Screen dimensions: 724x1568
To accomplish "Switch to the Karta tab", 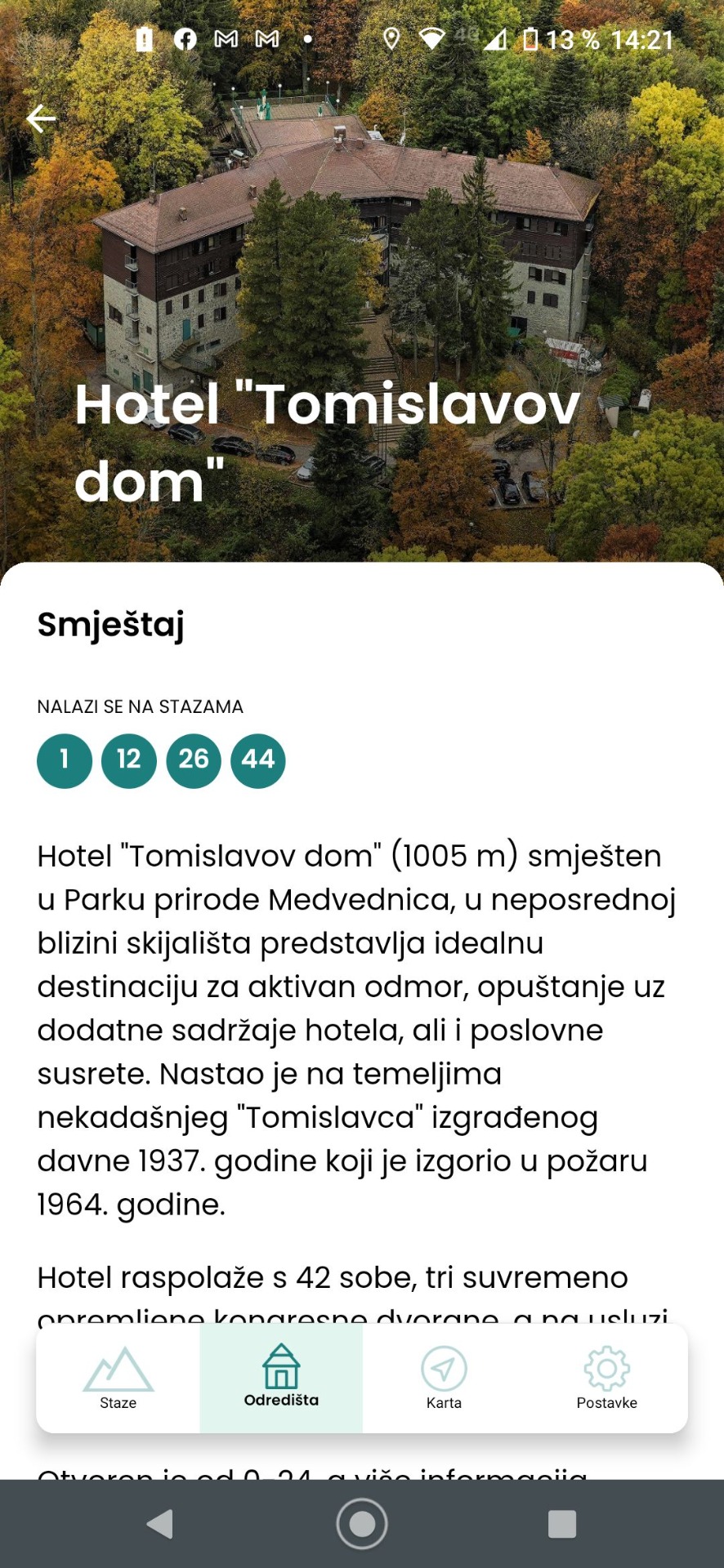I will [444, 1379].
